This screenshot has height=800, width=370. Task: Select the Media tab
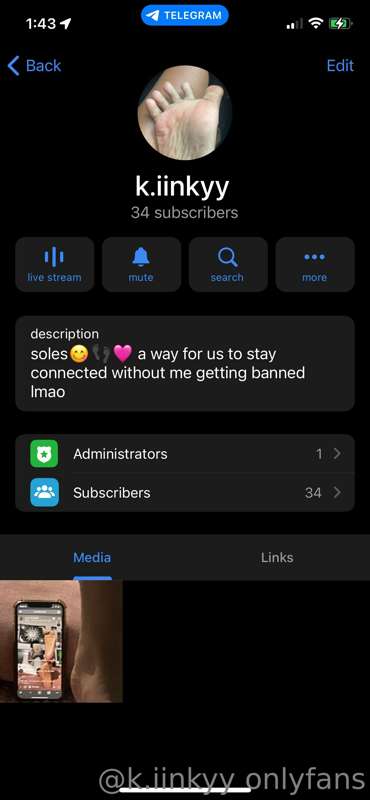[x=92, y=558]
